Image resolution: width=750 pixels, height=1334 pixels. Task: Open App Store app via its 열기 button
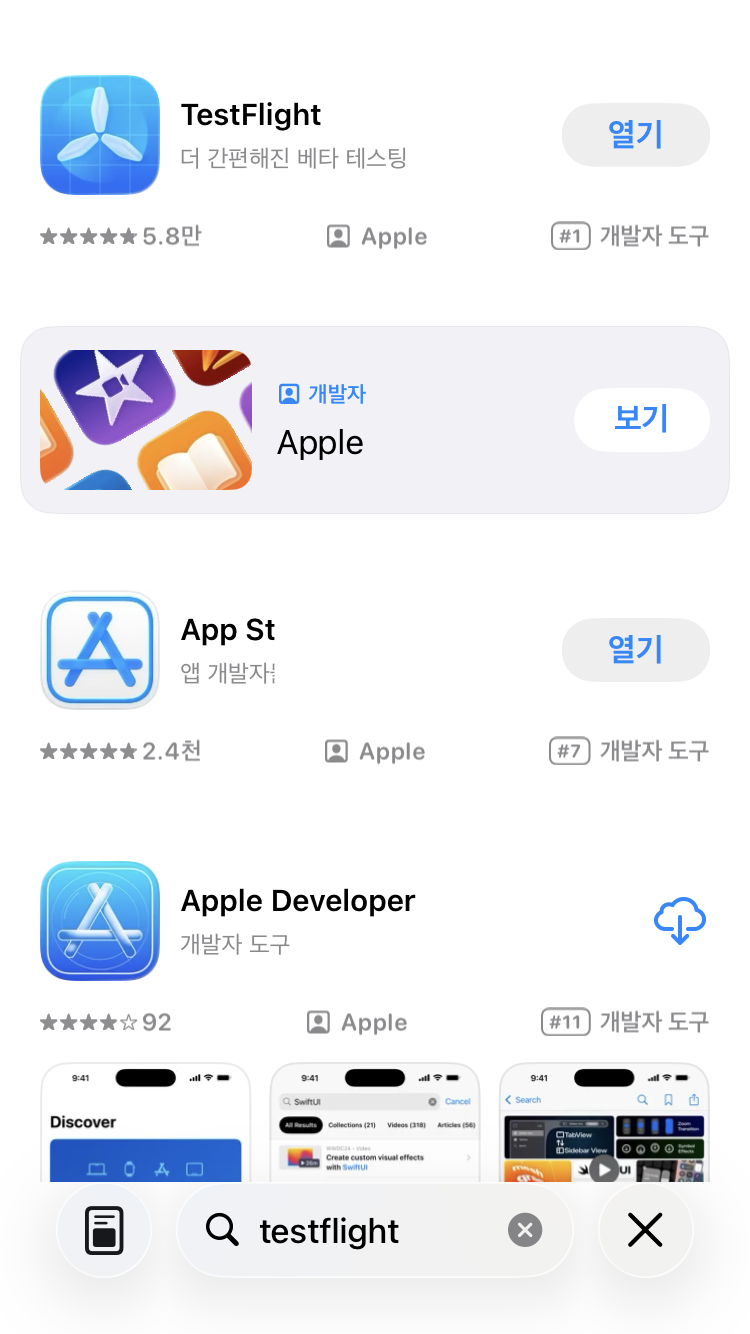(636, 650)
